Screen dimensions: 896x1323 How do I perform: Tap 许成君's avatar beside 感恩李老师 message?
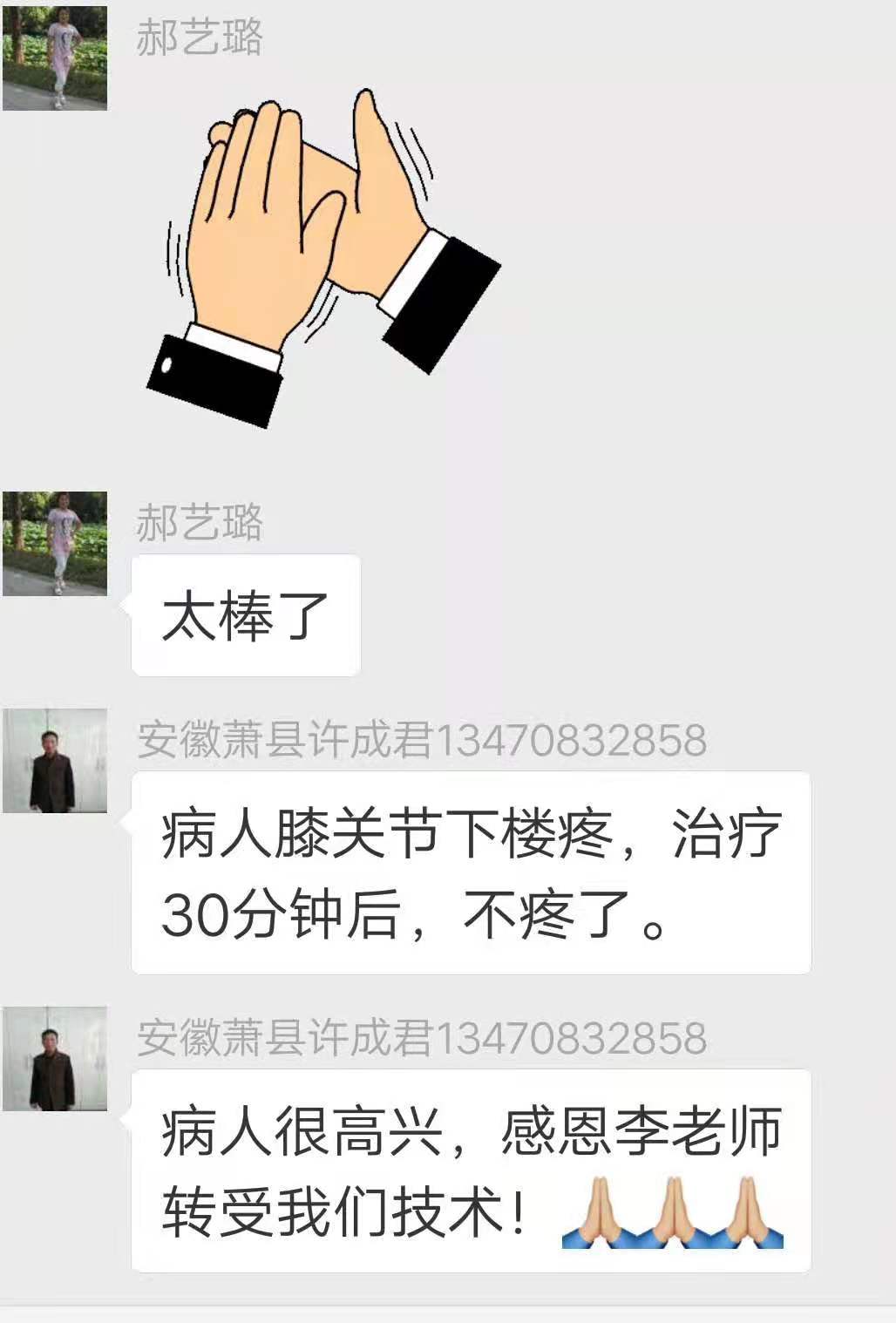click(55, 1058)
